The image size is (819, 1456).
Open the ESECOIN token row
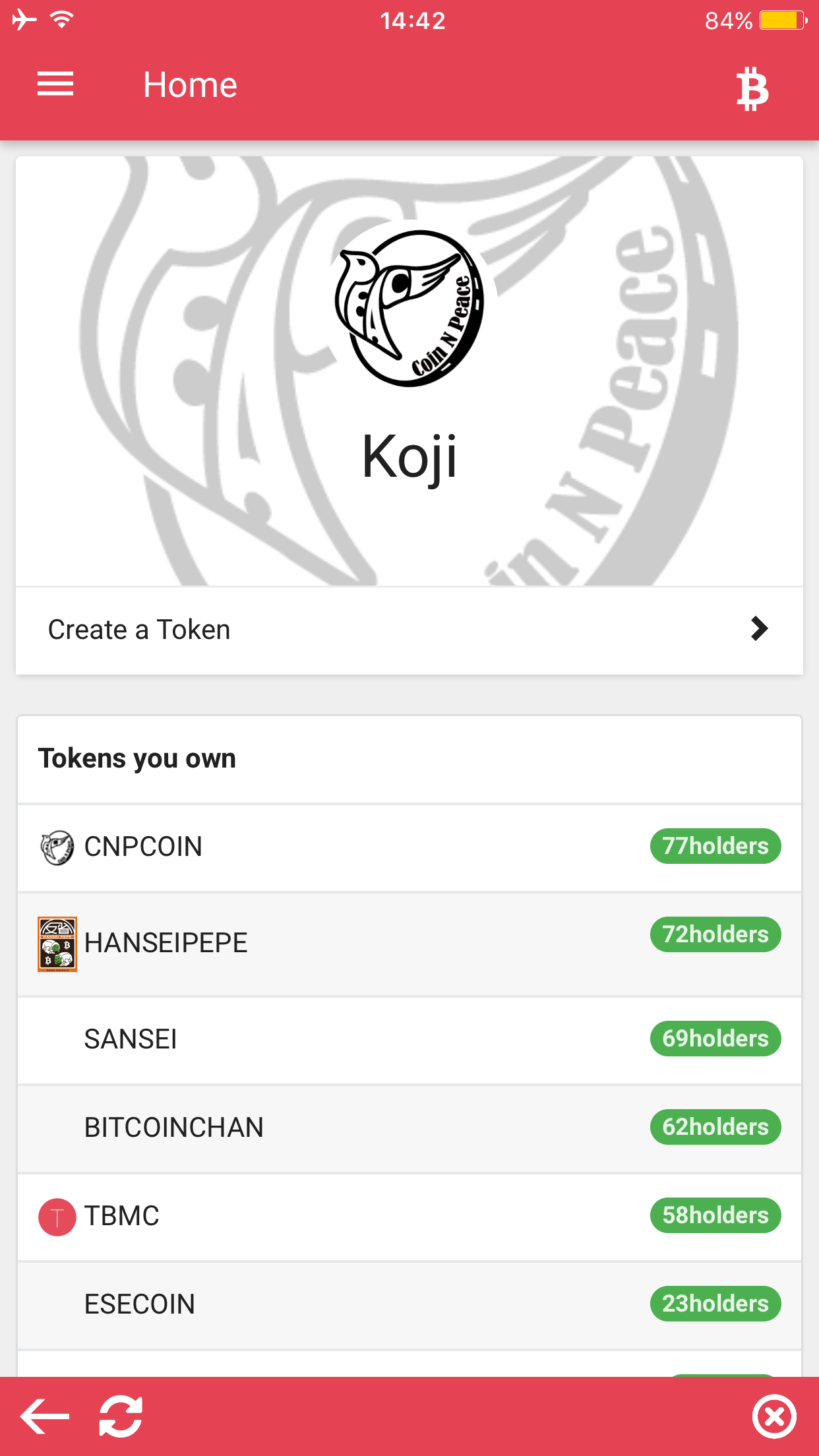[x=409, y=1304]
